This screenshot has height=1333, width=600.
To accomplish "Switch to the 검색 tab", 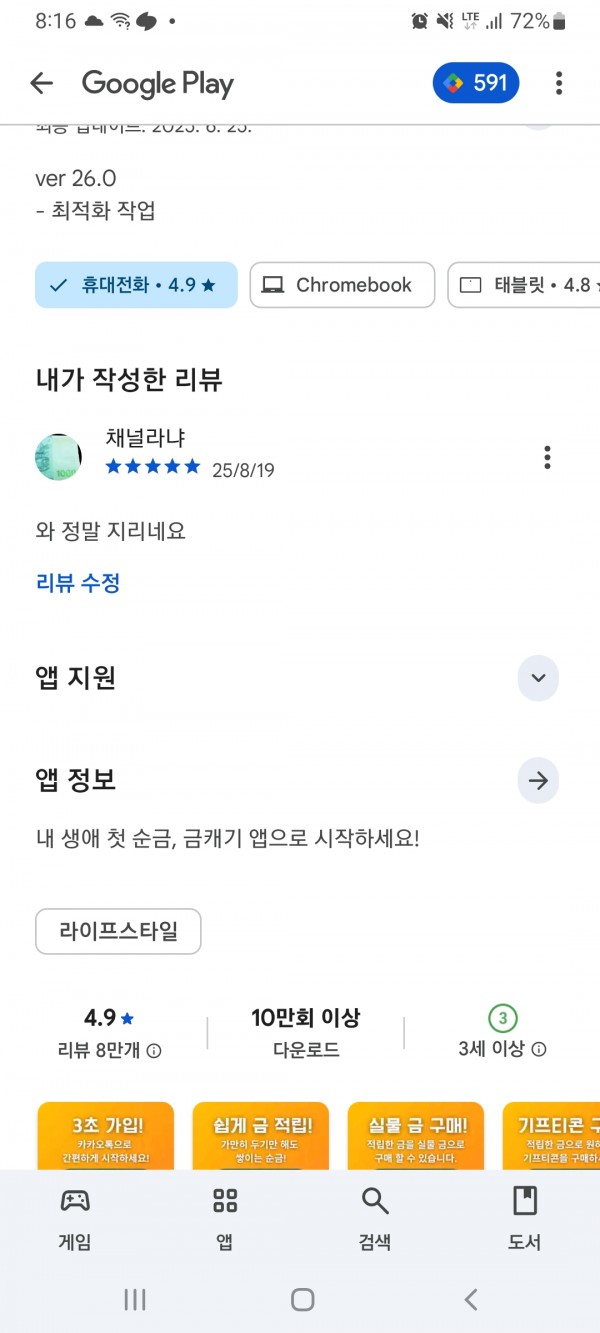I will 375,1219.
